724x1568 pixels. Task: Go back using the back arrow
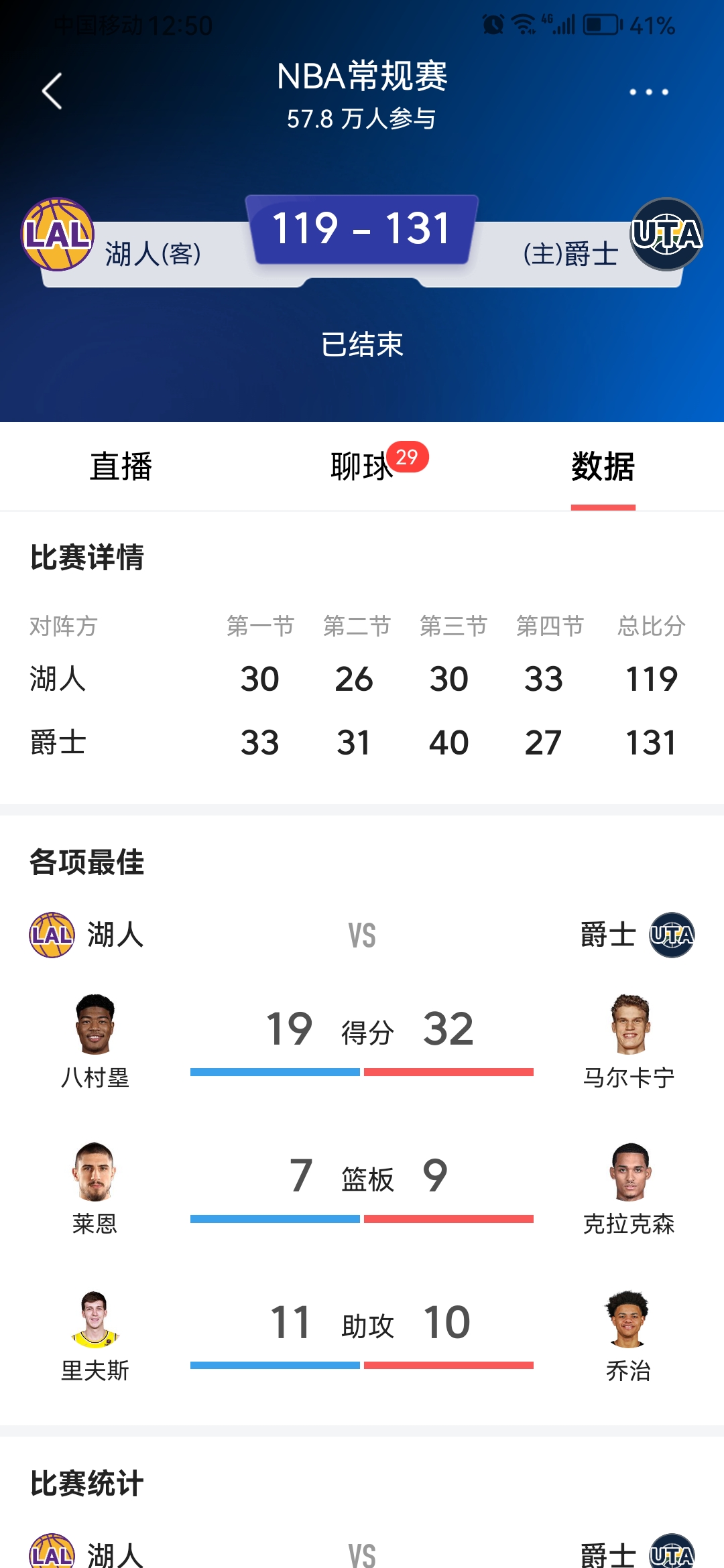[52, 91]
